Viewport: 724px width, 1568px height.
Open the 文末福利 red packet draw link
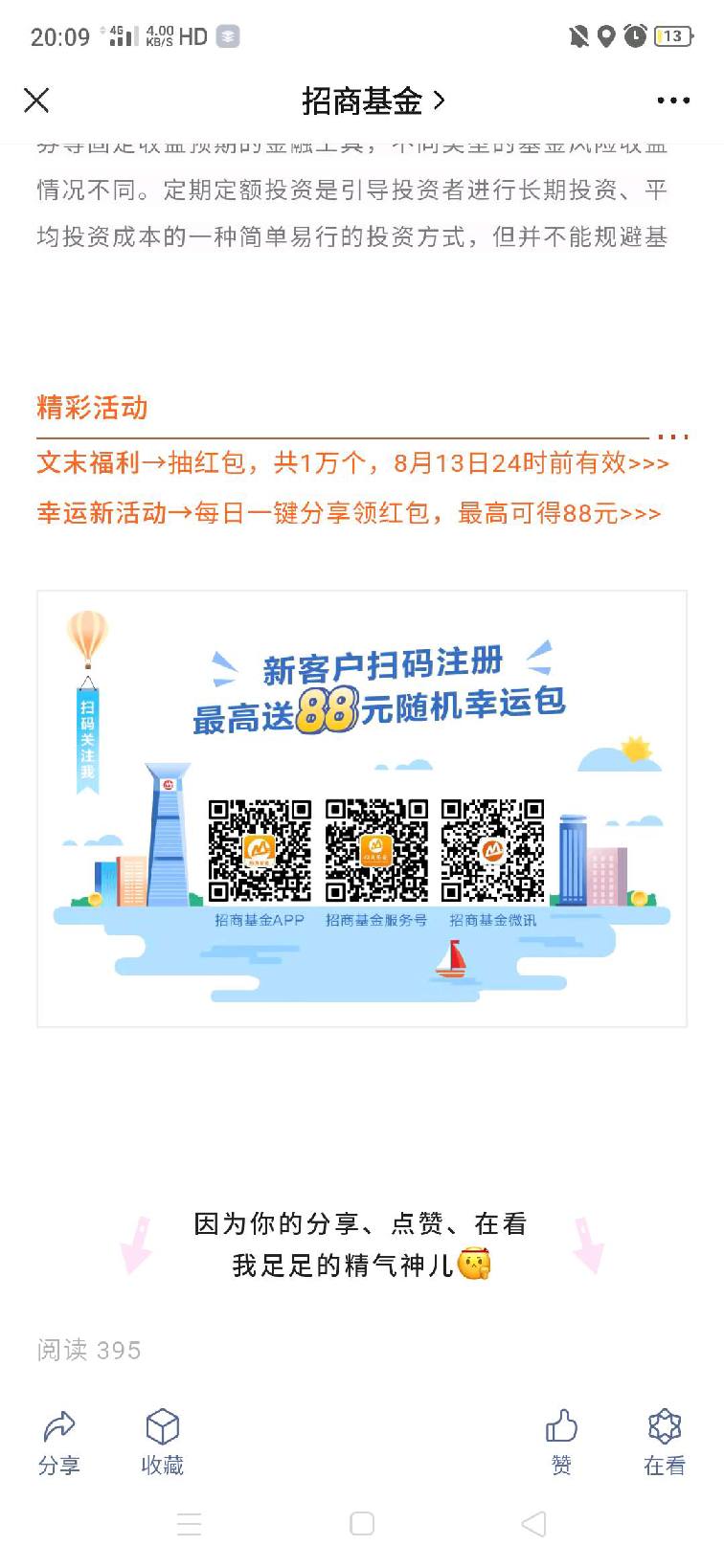click(352, 463)
